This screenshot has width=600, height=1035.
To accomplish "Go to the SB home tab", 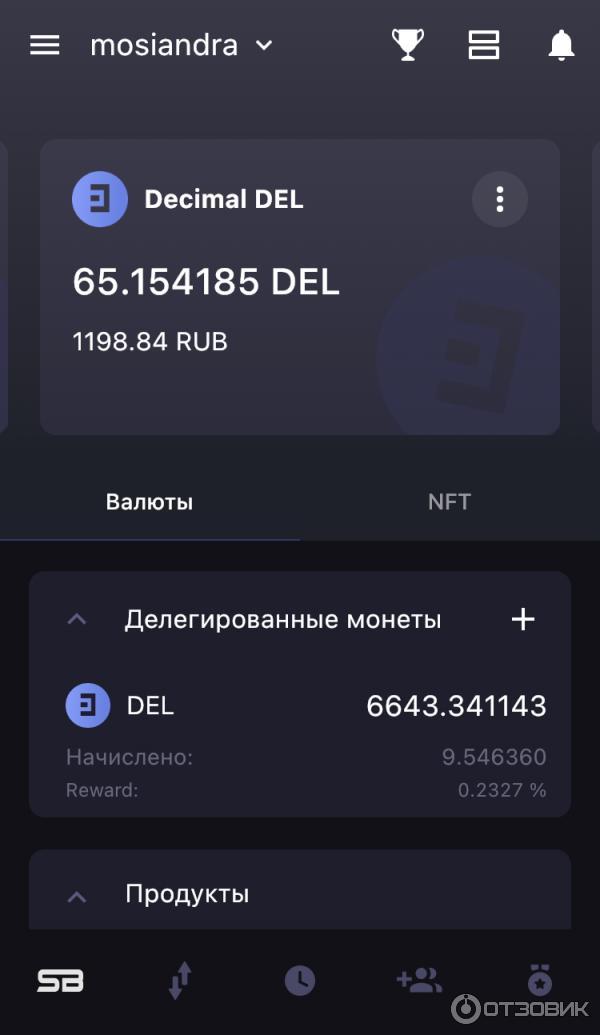I will pos(60,981).
